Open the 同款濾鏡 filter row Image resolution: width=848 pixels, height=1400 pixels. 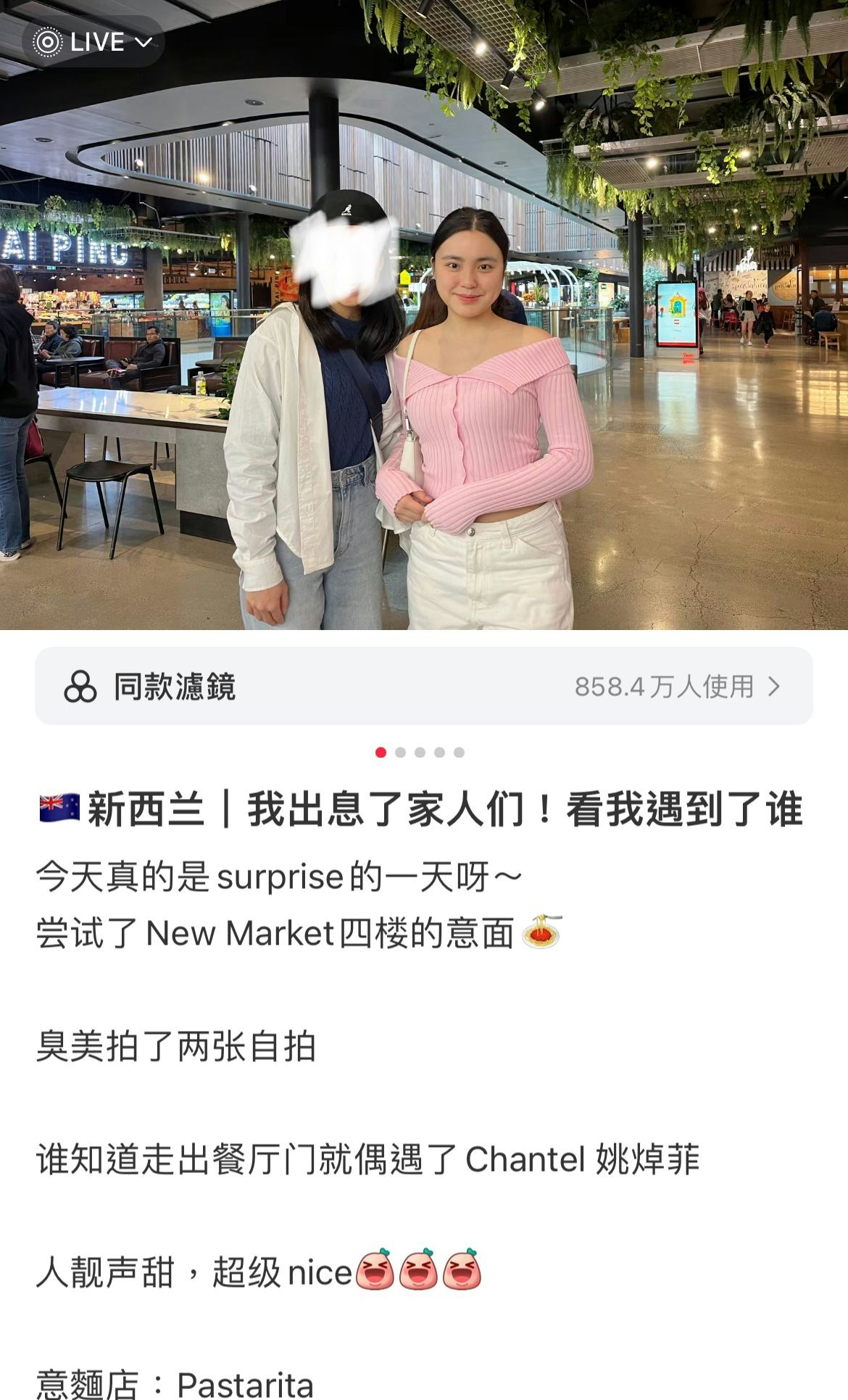tap(423, 686)
